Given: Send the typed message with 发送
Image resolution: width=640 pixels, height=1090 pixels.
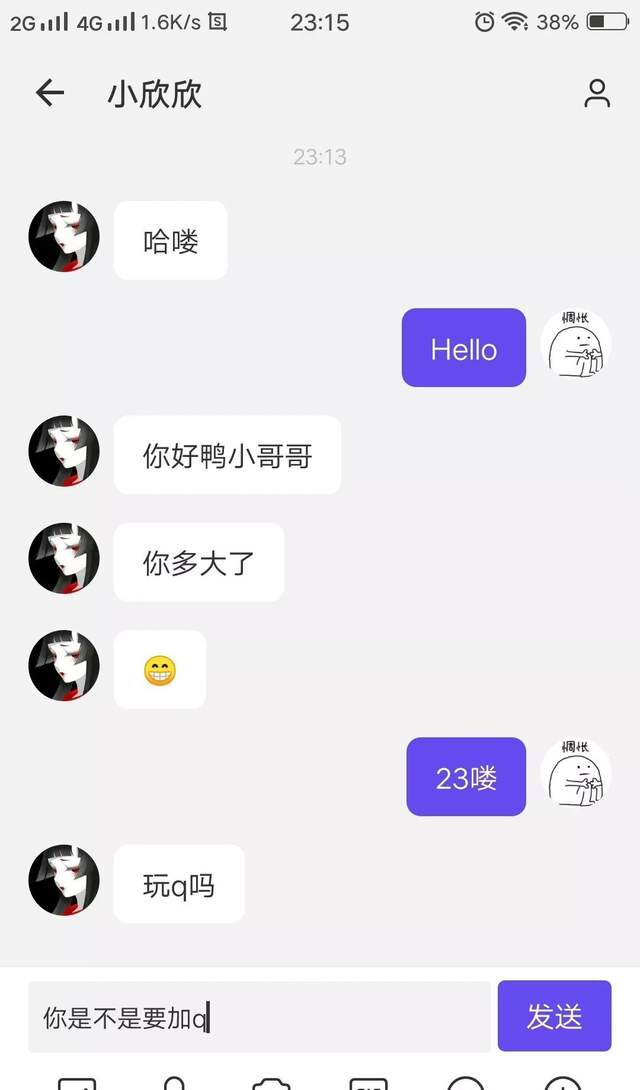Looking at the screenshot, I should click(x=554, y=1016).
